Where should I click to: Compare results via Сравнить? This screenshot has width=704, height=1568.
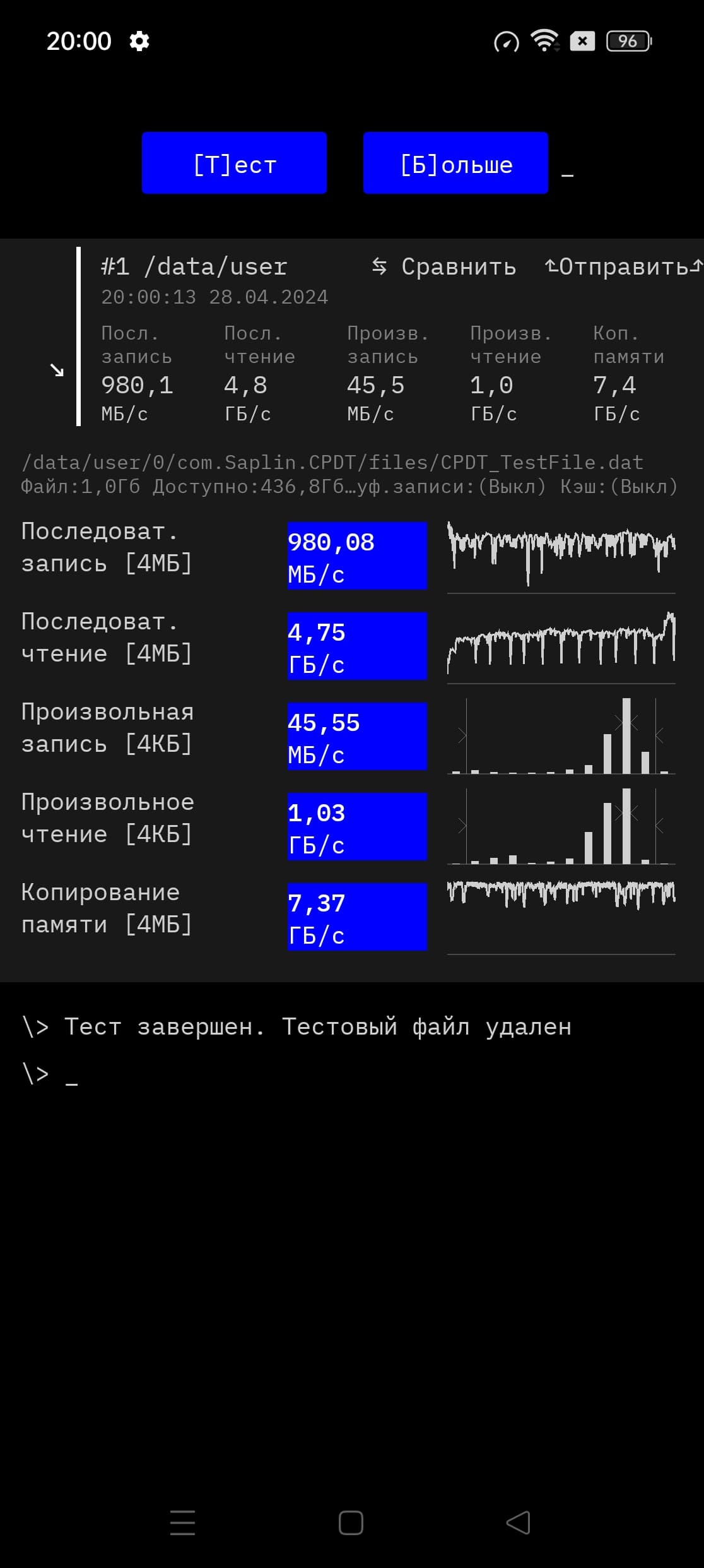point(444,267)
